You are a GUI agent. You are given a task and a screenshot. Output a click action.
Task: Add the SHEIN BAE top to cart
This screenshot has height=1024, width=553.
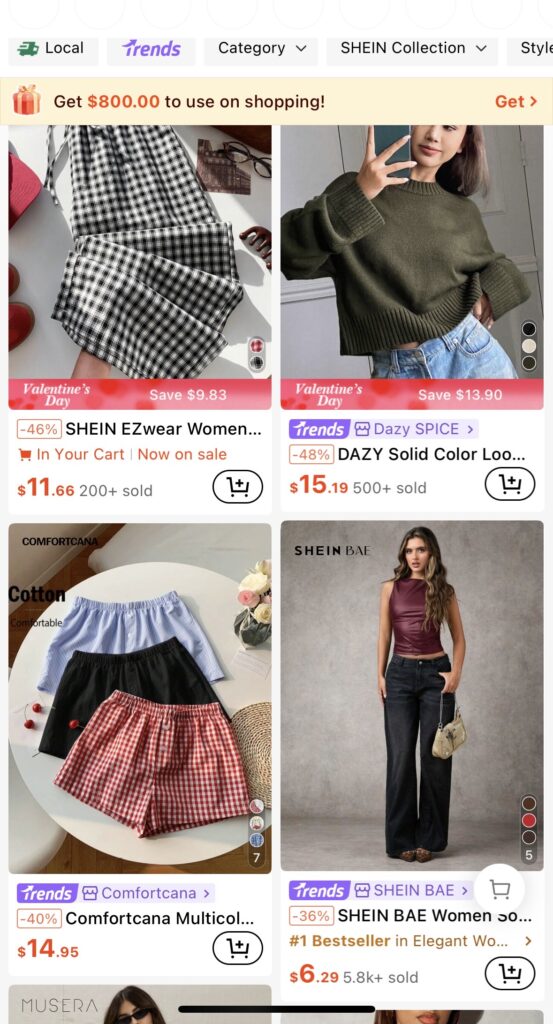[x=510, y=975]
